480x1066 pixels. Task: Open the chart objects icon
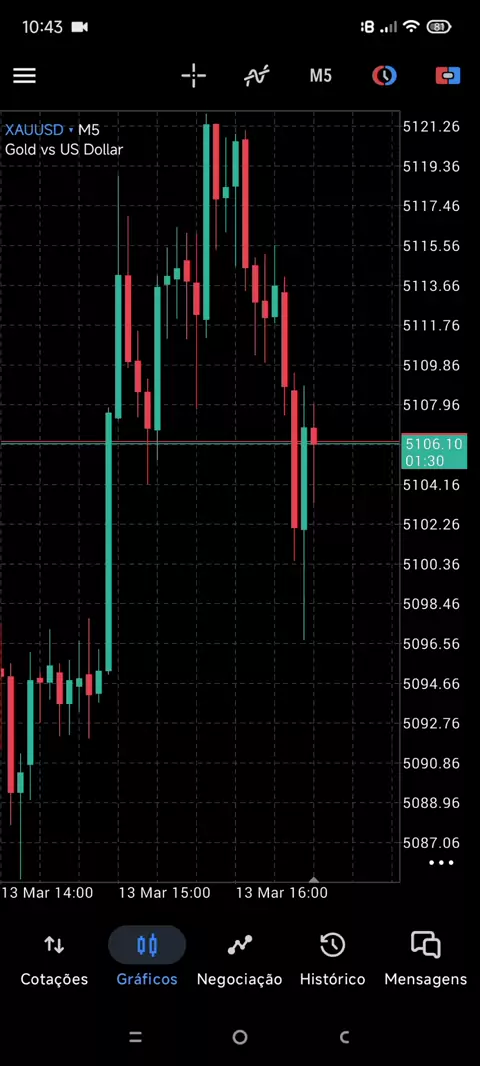(x=384, y=75)
